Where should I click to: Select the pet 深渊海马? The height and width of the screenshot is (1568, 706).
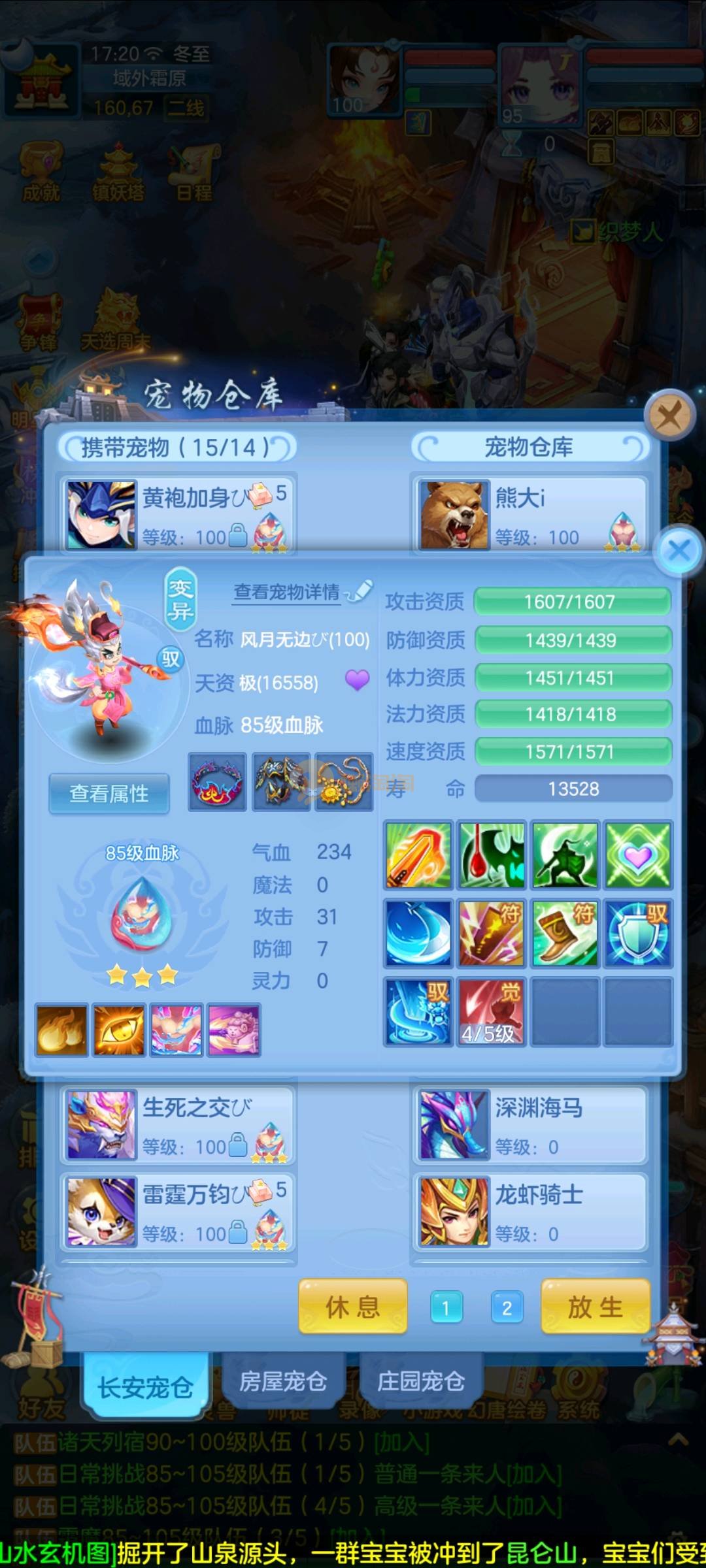529,1125
